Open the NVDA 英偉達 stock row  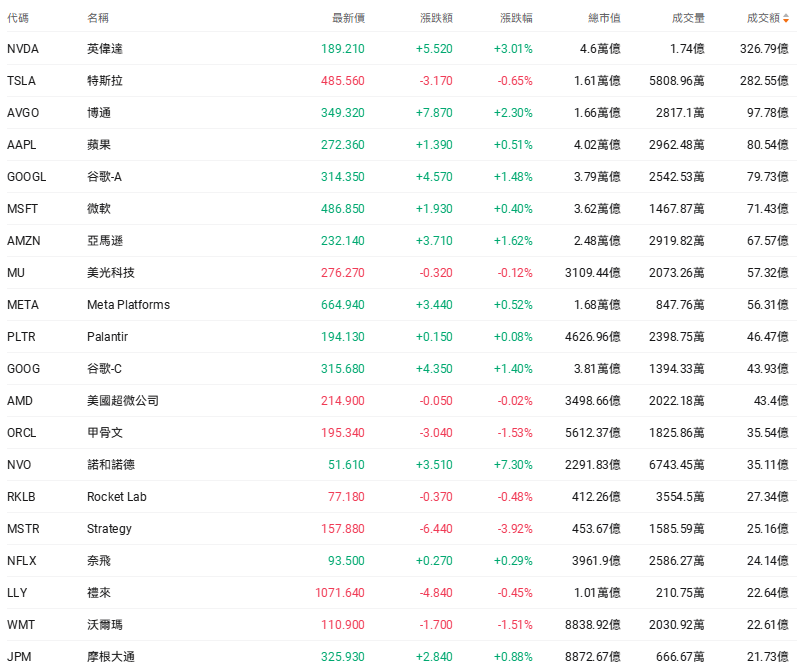104,49
